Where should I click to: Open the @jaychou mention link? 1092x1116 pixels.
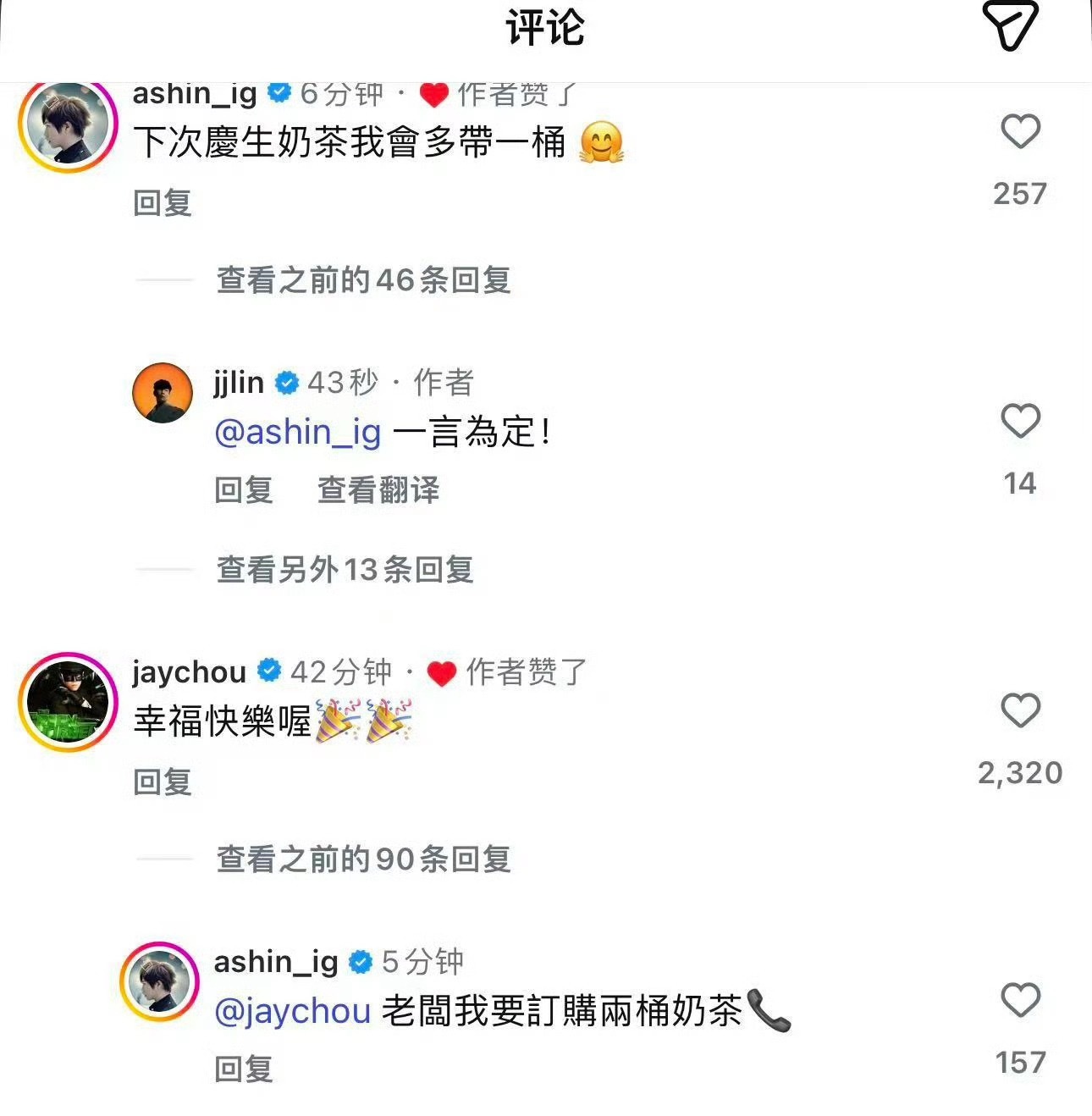click(x=290, y=1010)
